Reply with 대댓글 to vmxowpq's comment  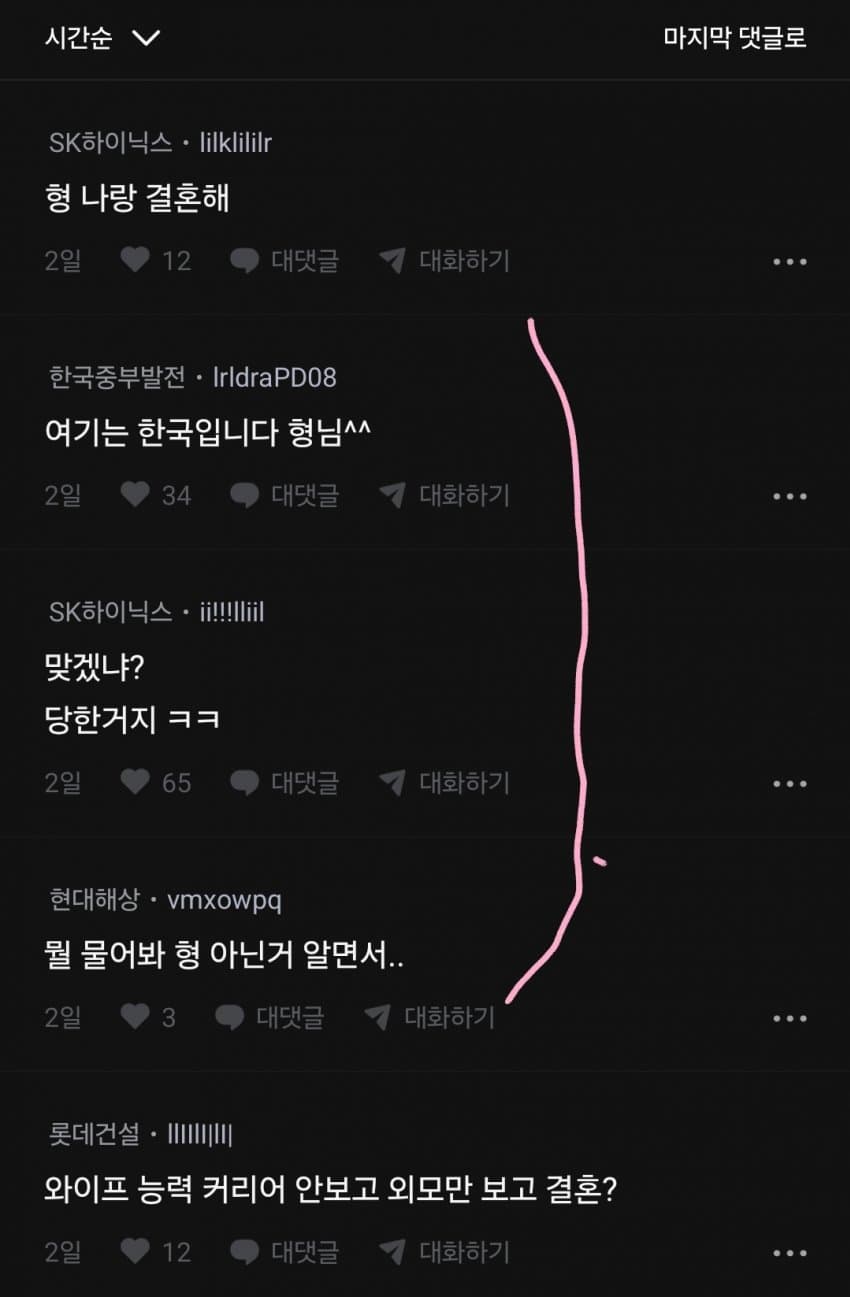271,1017
